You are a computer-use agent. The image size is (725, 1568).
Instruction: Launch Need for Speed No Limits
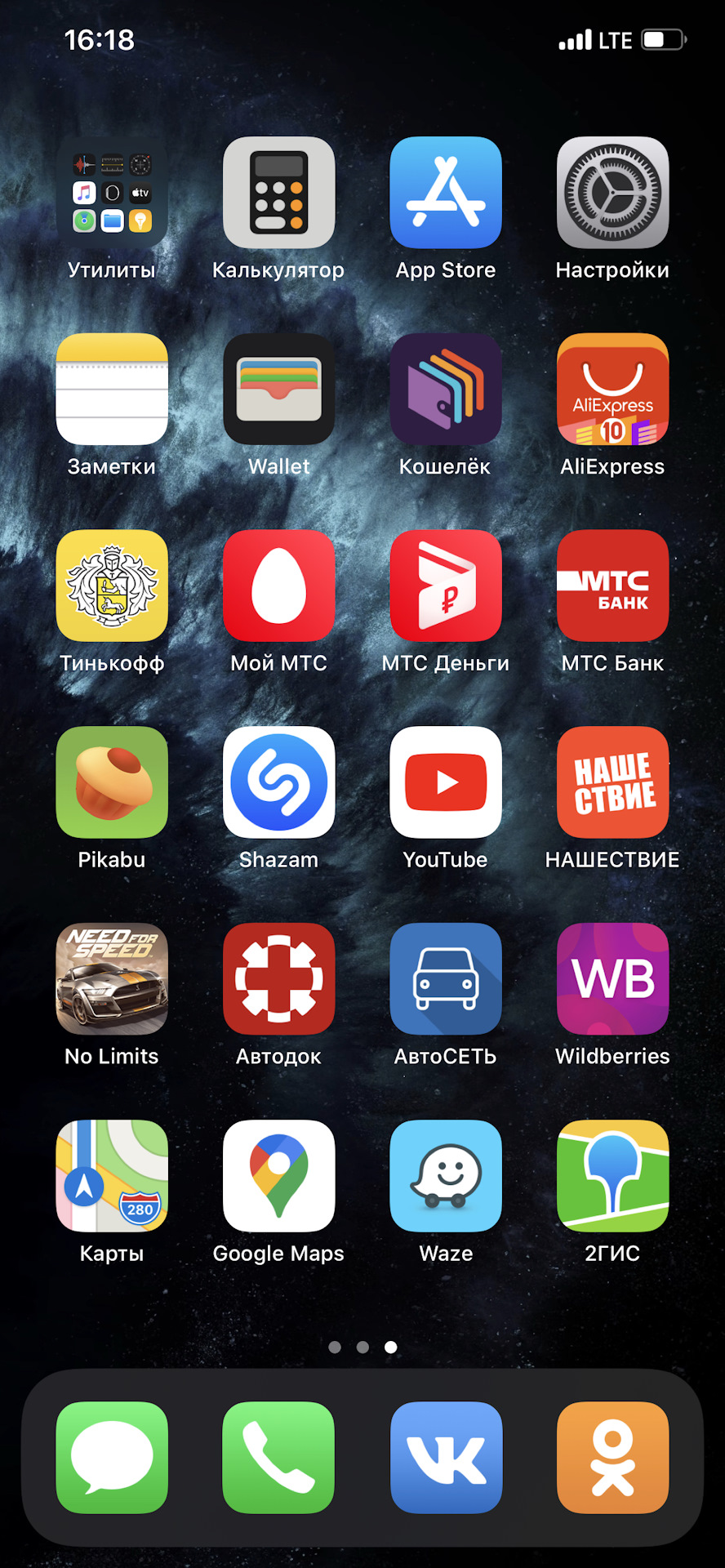tap(112, 979)
